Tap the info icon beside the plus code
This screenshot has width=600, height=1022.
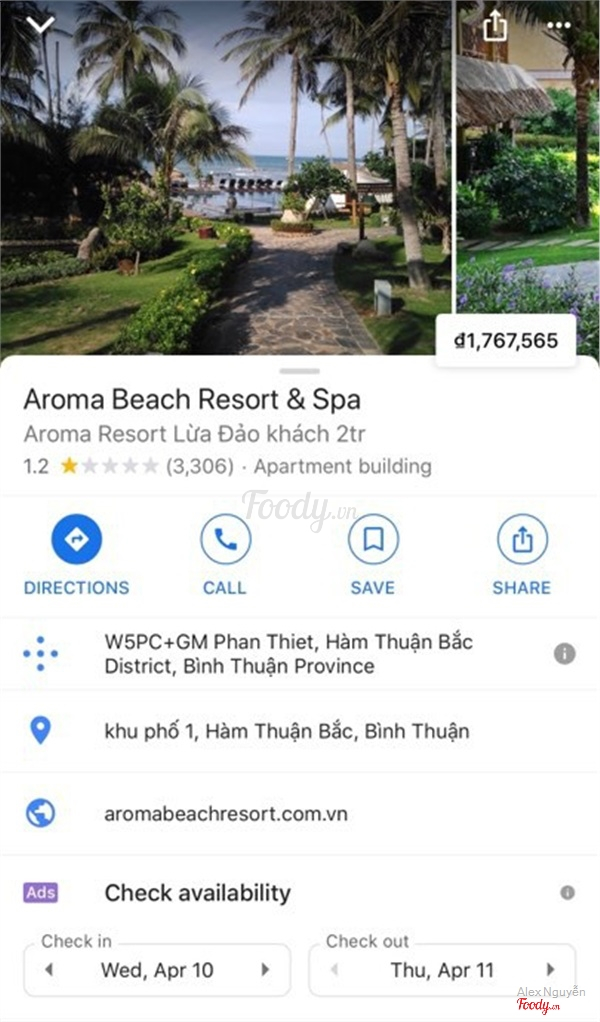564,653
